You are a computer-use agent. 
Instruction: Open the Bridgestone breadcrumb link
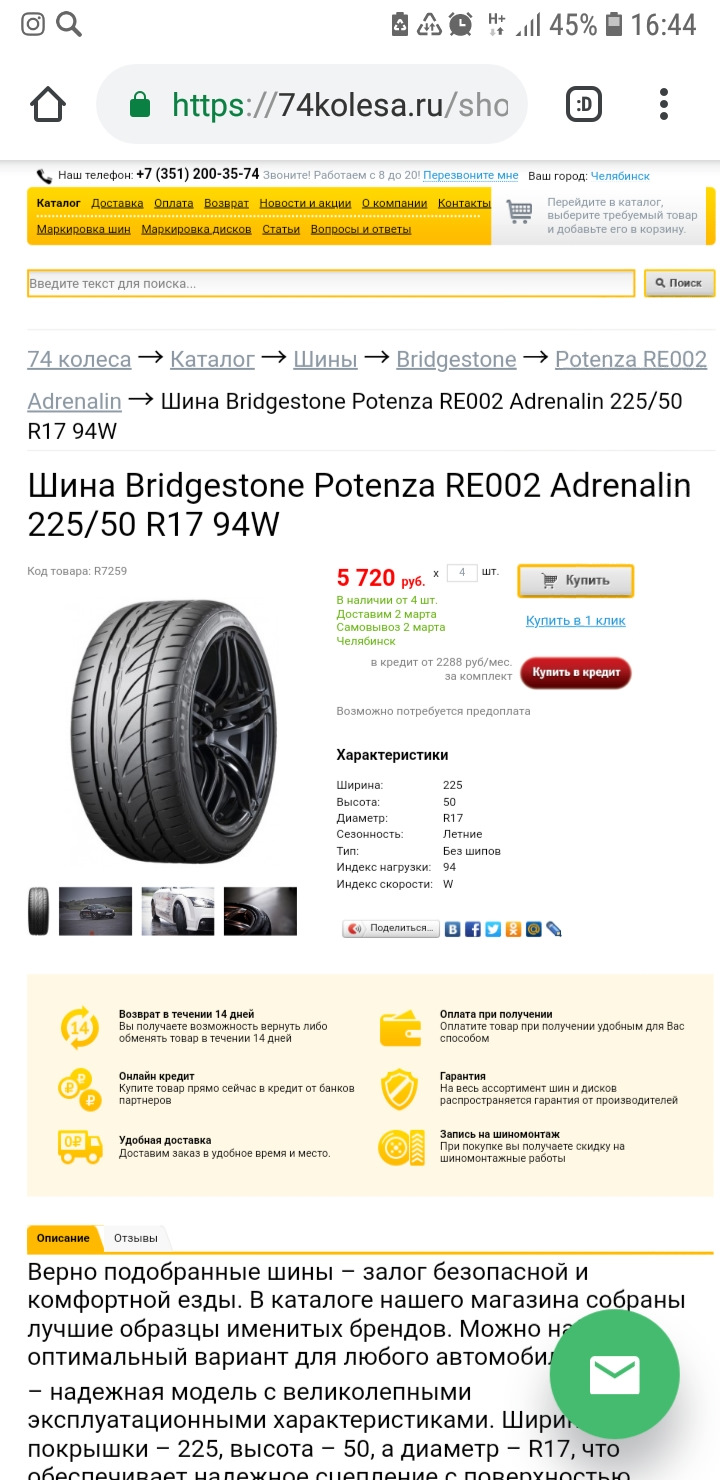point(456,359)
